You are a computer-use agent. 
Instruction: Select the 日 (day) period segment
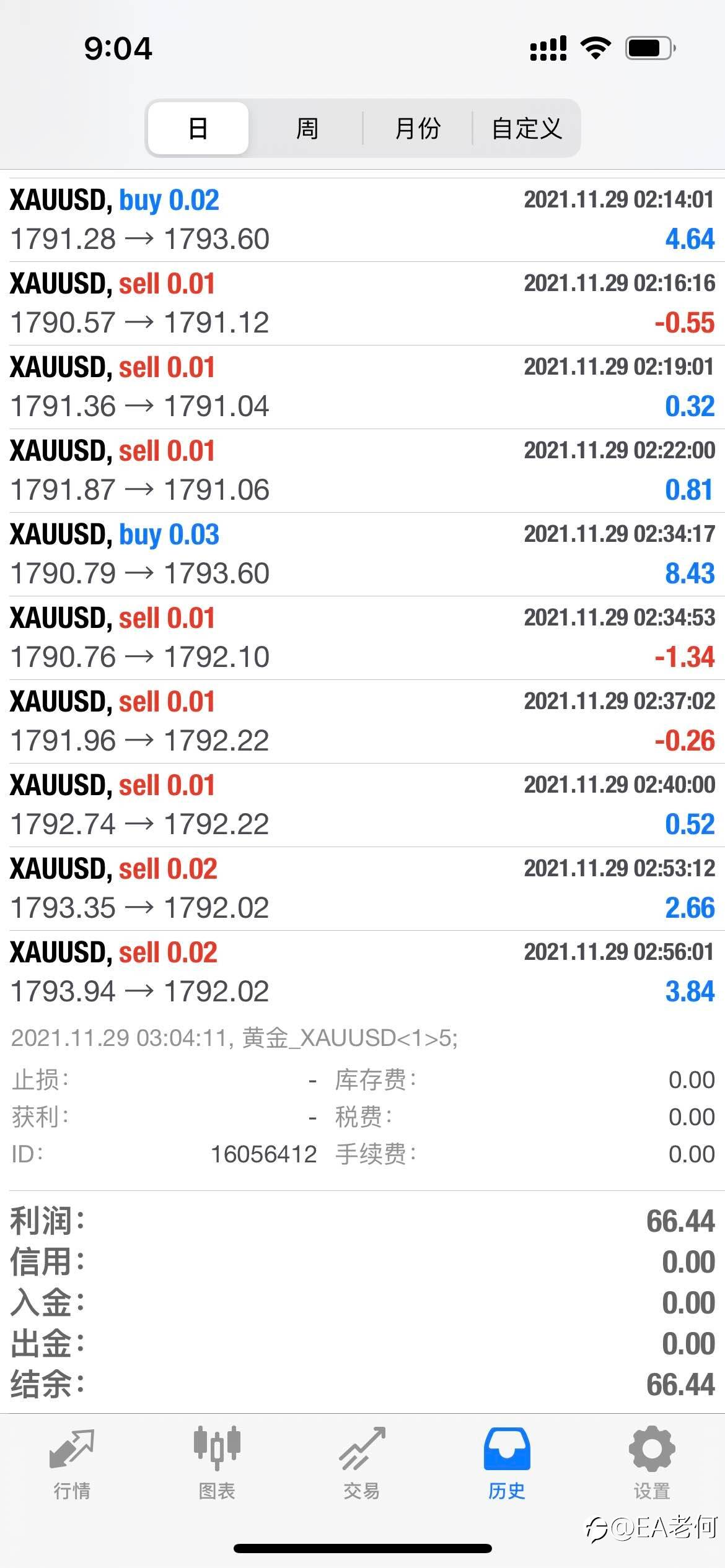coord(198,128)
